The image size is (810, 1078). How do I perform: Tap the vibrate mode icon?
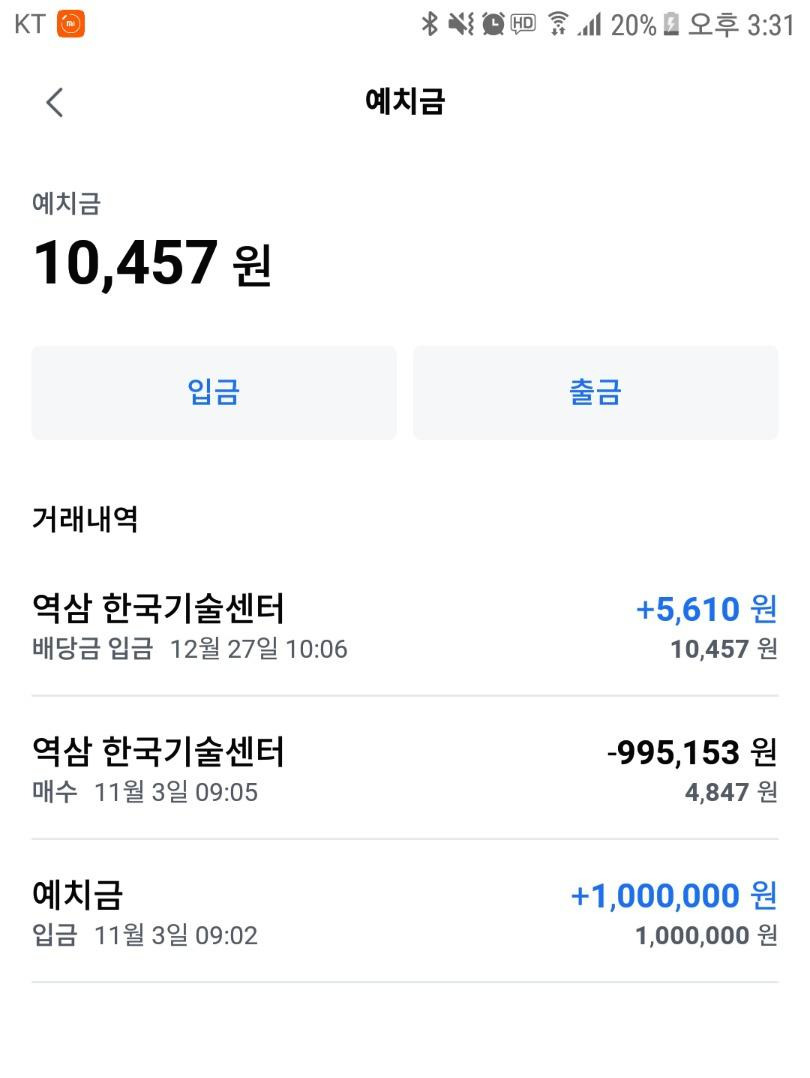coord(459,28)
